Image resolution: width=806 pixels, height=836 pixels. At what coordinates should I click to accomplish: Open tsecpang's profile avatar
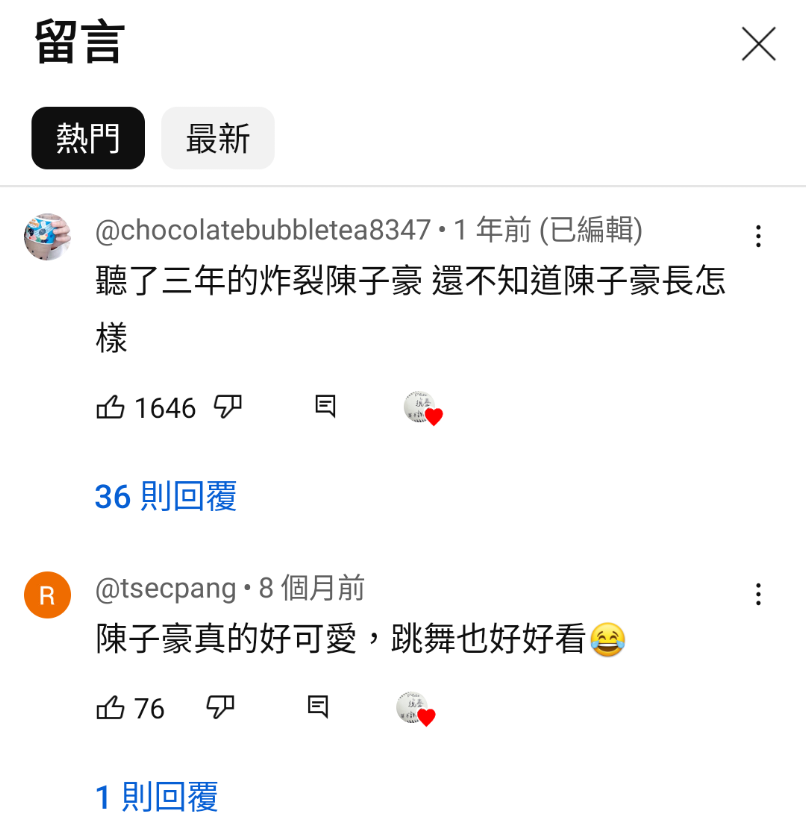pyautogui.click(x=47, y=595)
